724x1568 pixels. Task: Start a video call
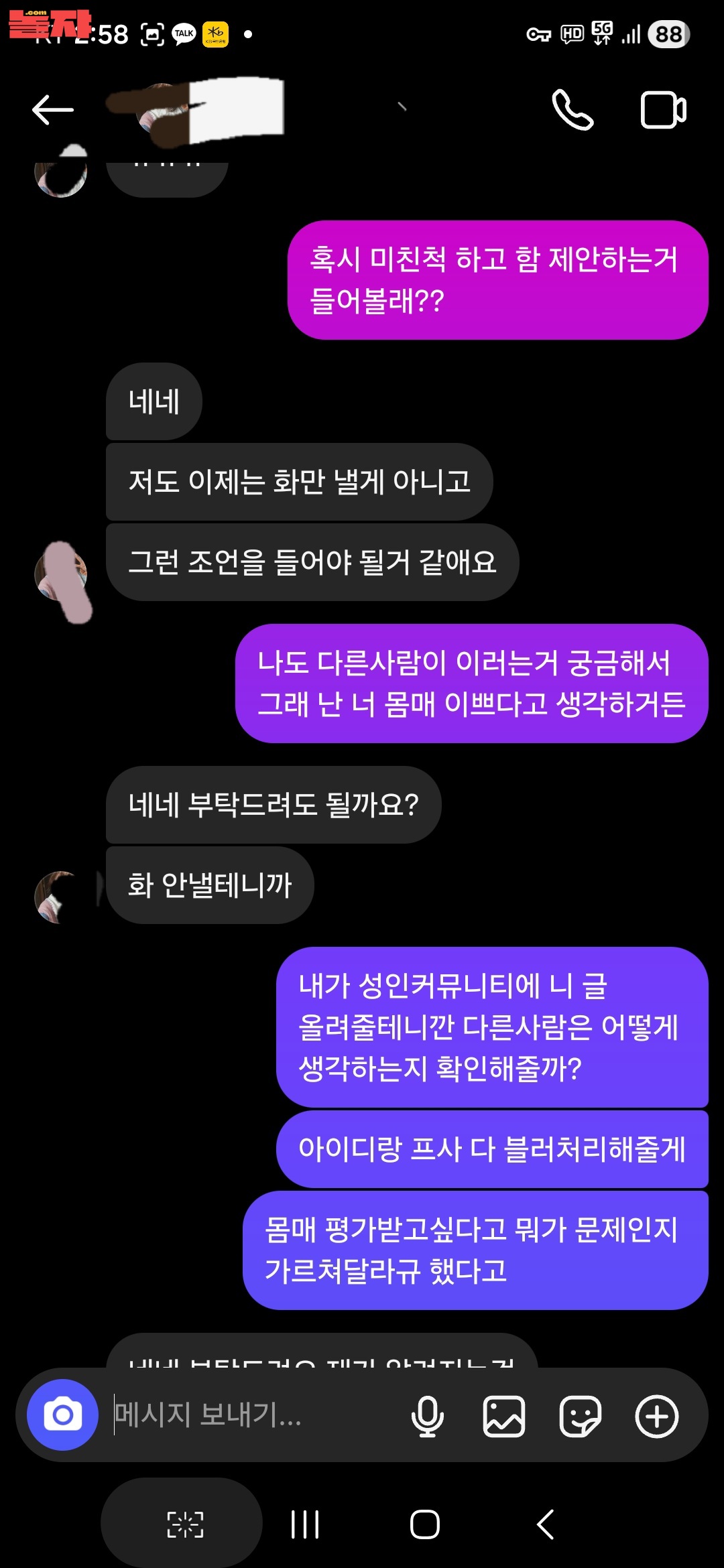coord(663,110)
